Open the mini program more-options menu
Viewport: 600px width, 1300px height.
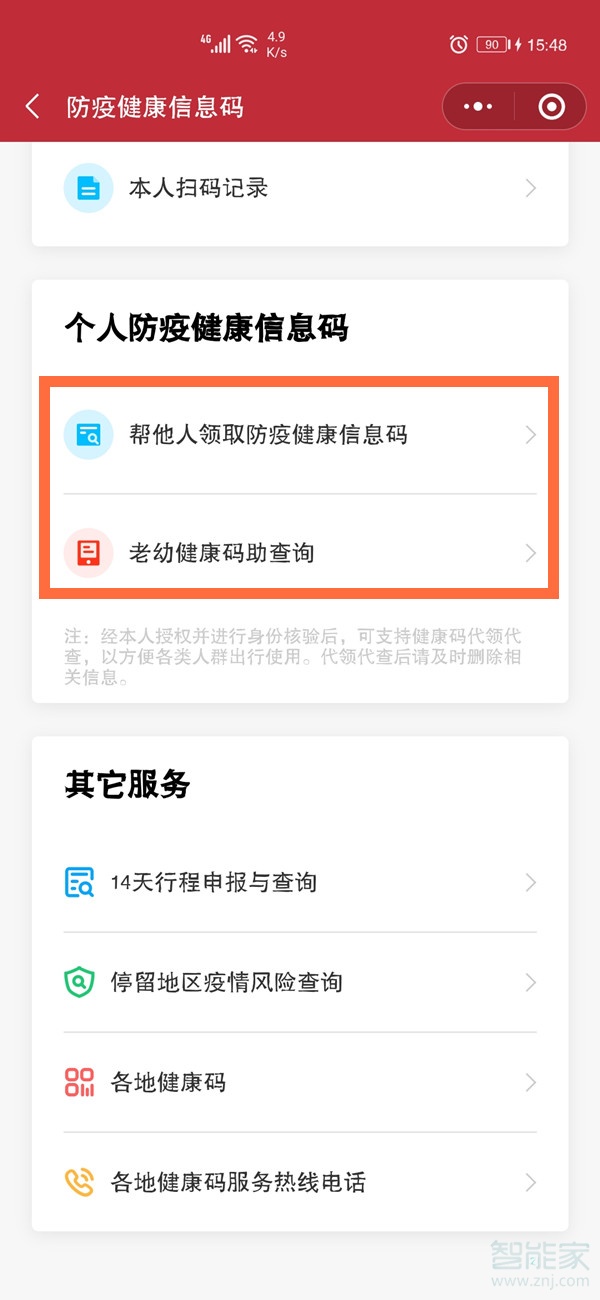[x=479, y=107]
